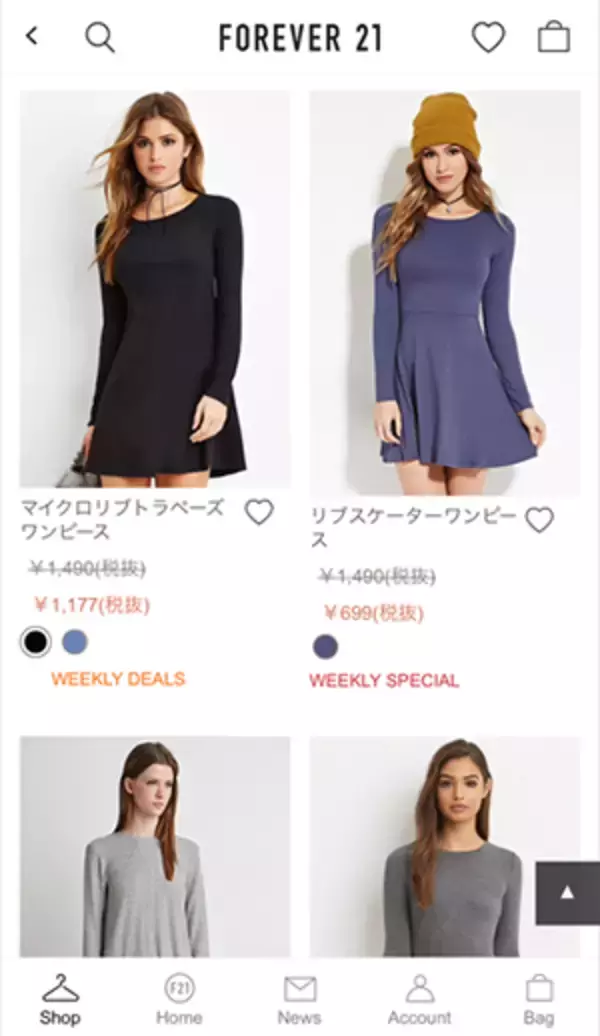Open the wishlist heart in header

[488, 38]
